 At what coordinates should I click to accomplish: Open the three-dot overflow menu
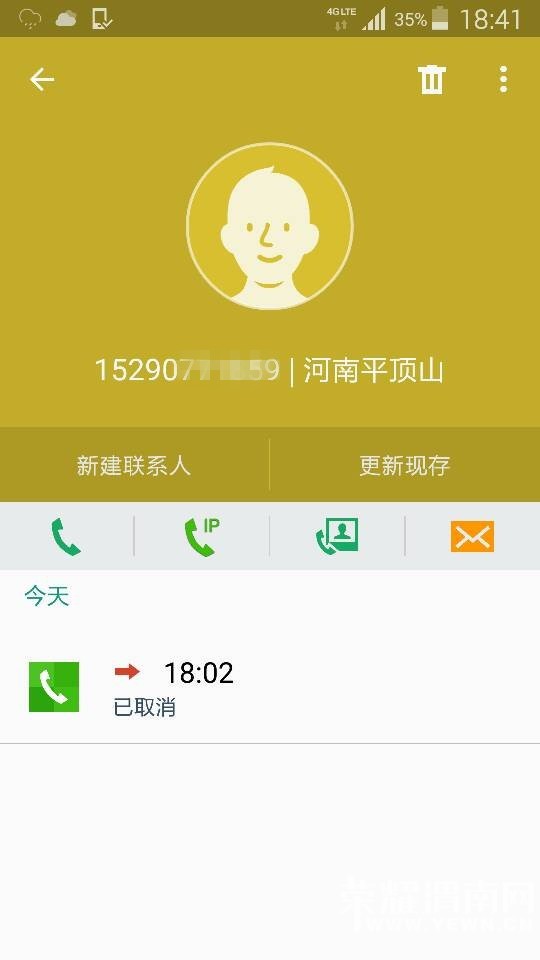pyautogui.click(x=503, y=80)
